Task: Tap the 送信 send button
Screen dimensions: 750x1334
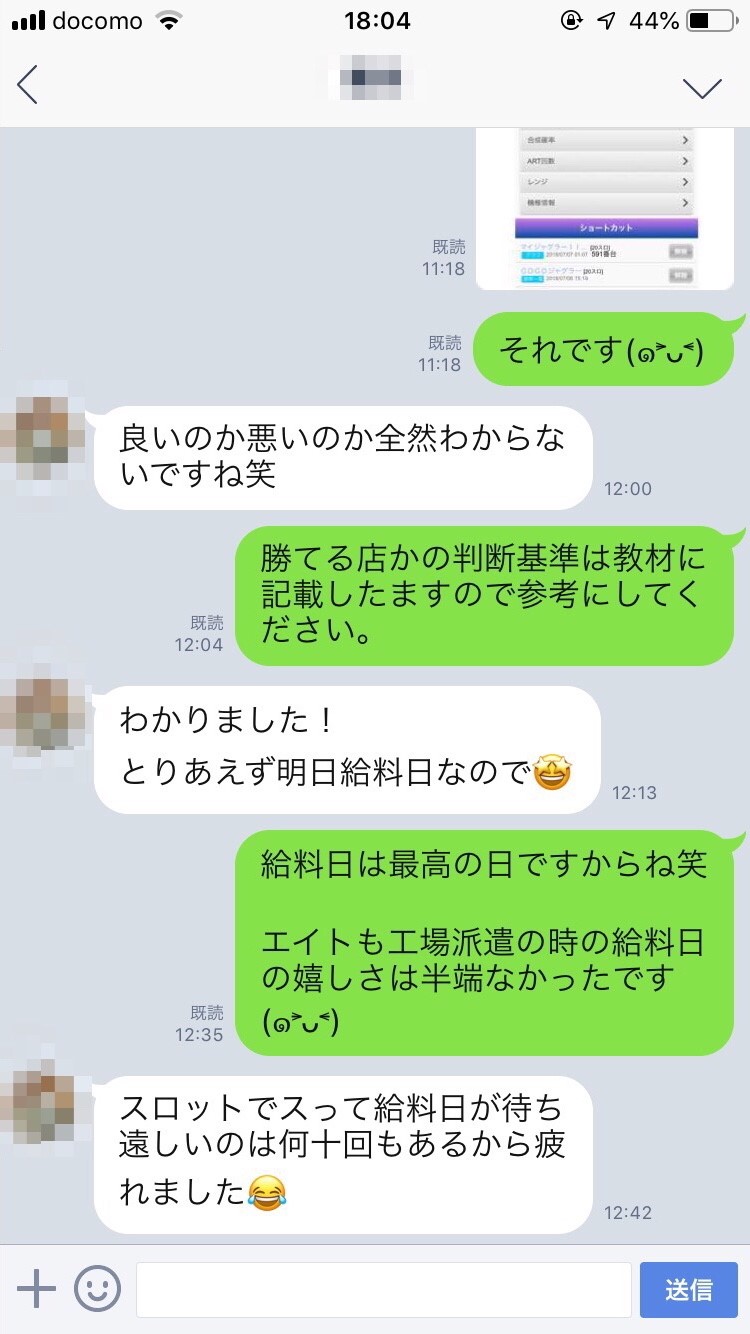Action: pos(688,1290)
